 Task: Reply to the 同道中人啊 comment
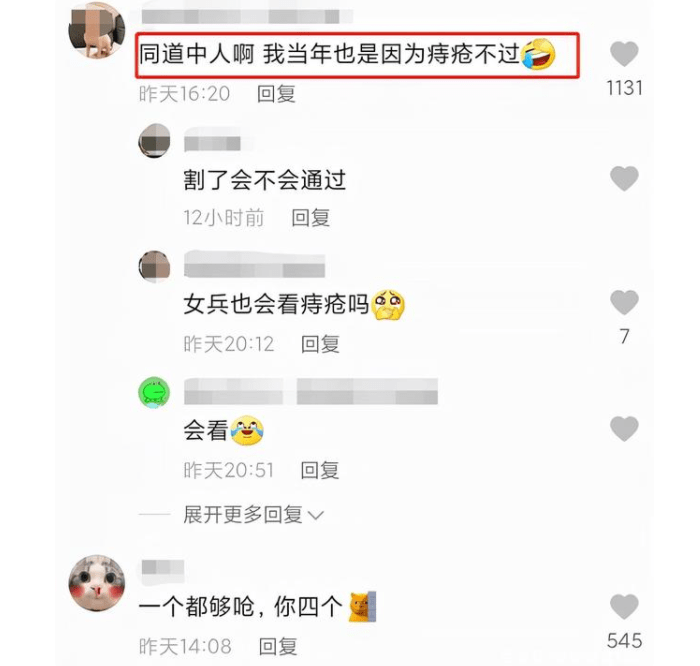tap(276, 93)
